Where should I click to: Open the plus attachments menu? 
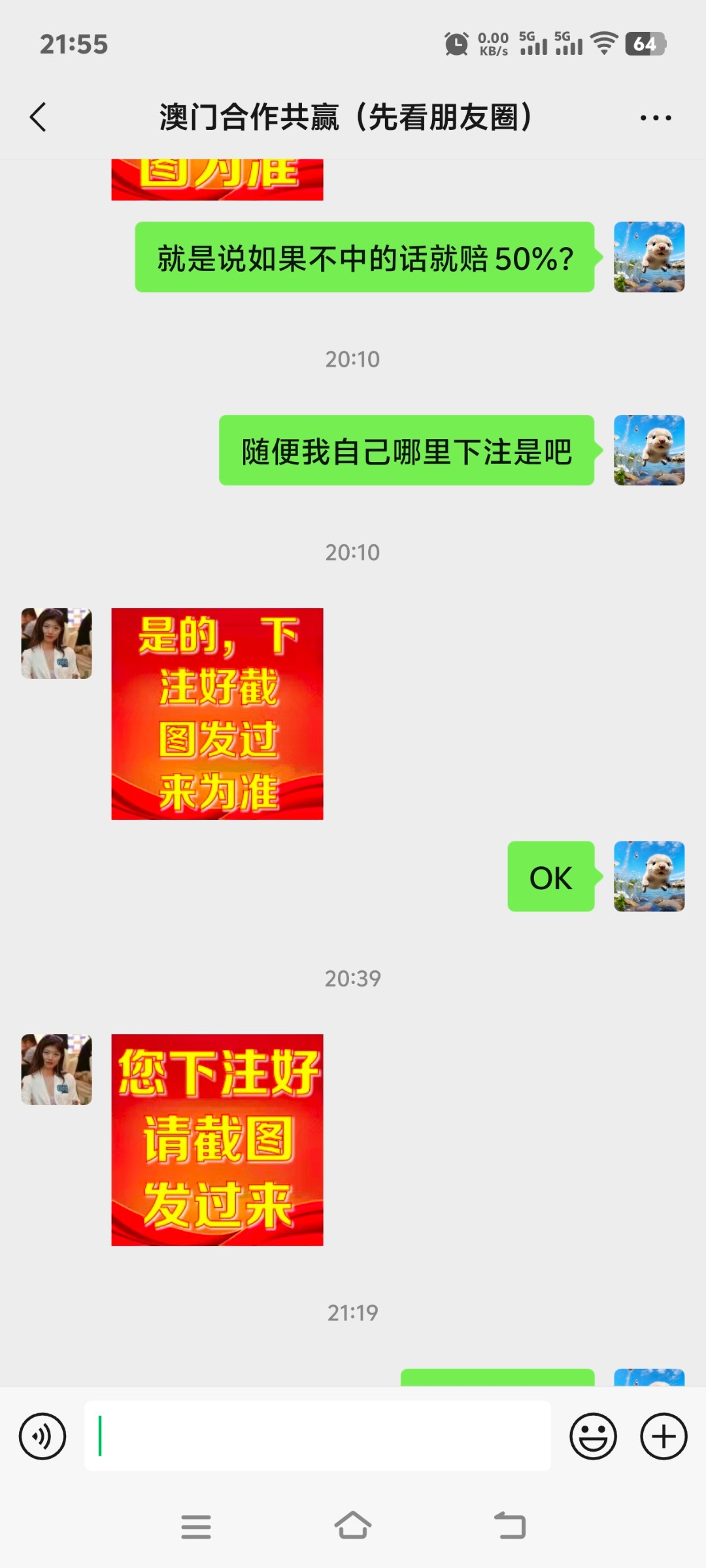664,1436
